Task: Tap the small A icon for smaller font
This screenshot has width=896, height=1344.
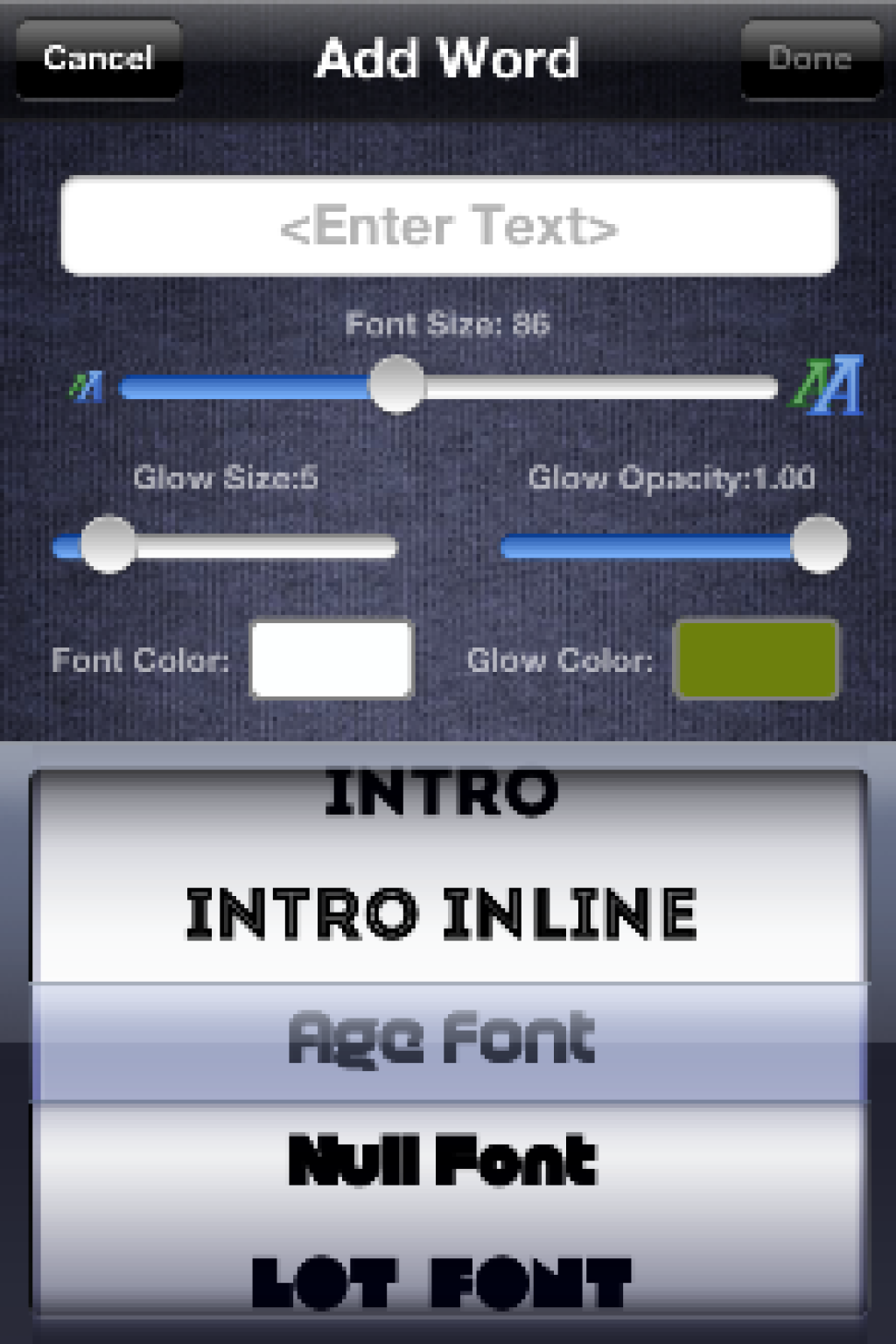Action: 87,385
